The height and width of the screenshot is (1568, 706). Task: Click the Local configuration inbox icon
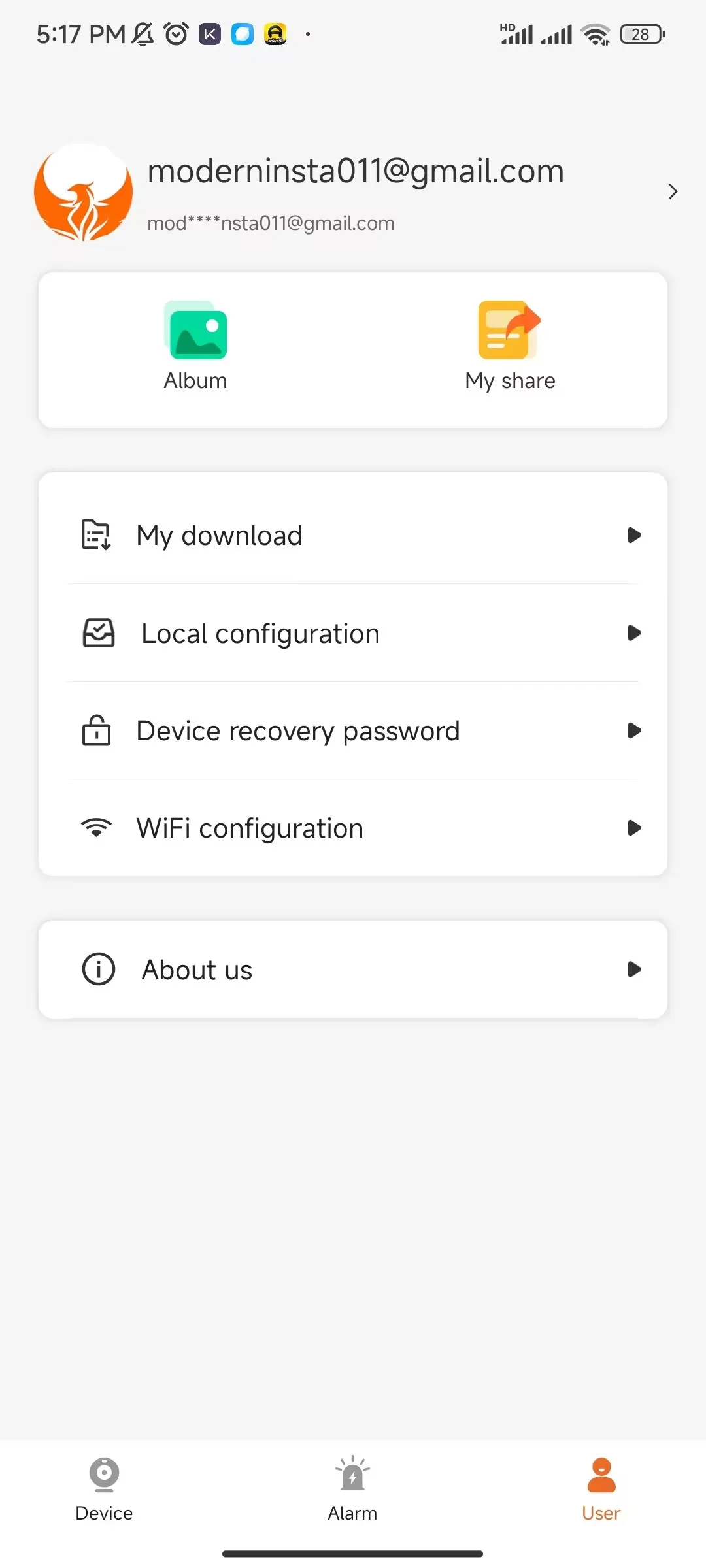point(97,632)
